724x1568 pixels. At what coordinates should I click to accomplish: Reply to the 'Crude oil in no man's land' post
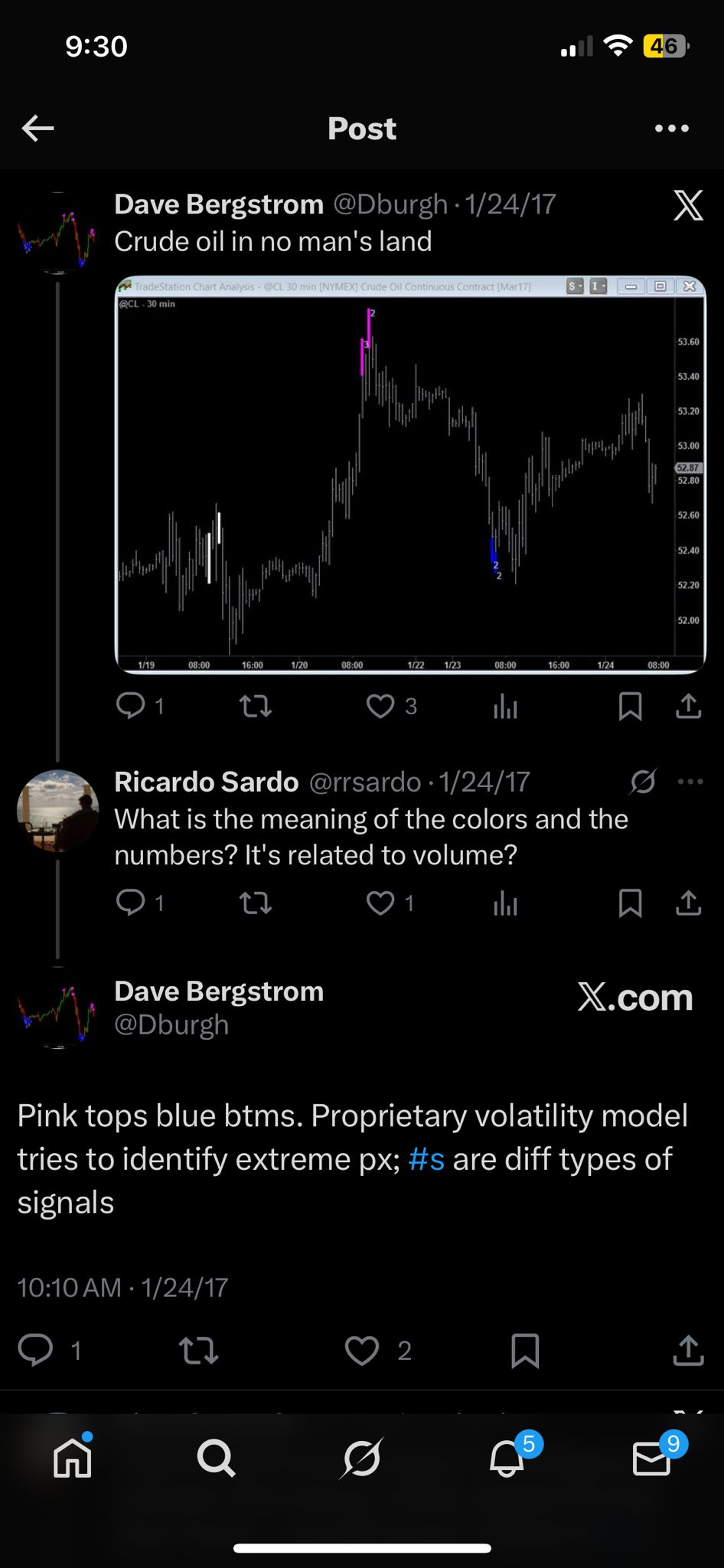[131, 705]
